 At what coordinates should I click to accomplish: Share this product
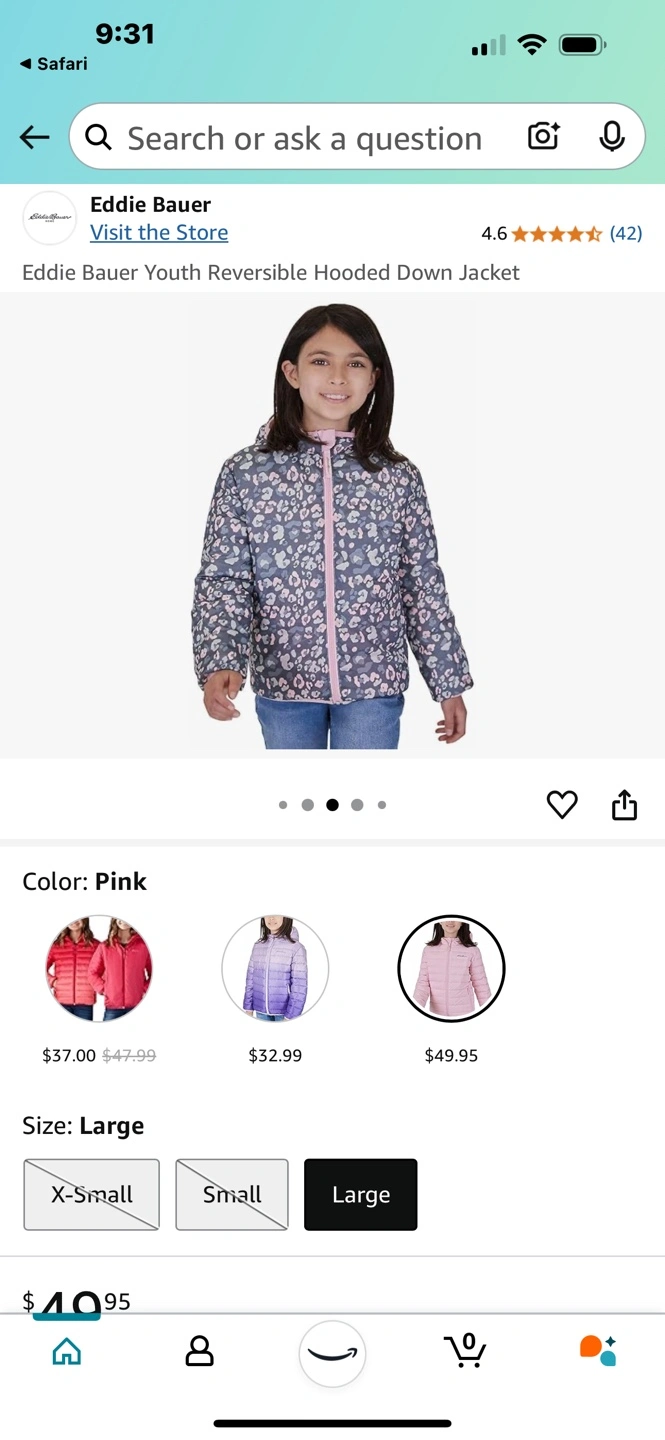click(x=624, y=805)
